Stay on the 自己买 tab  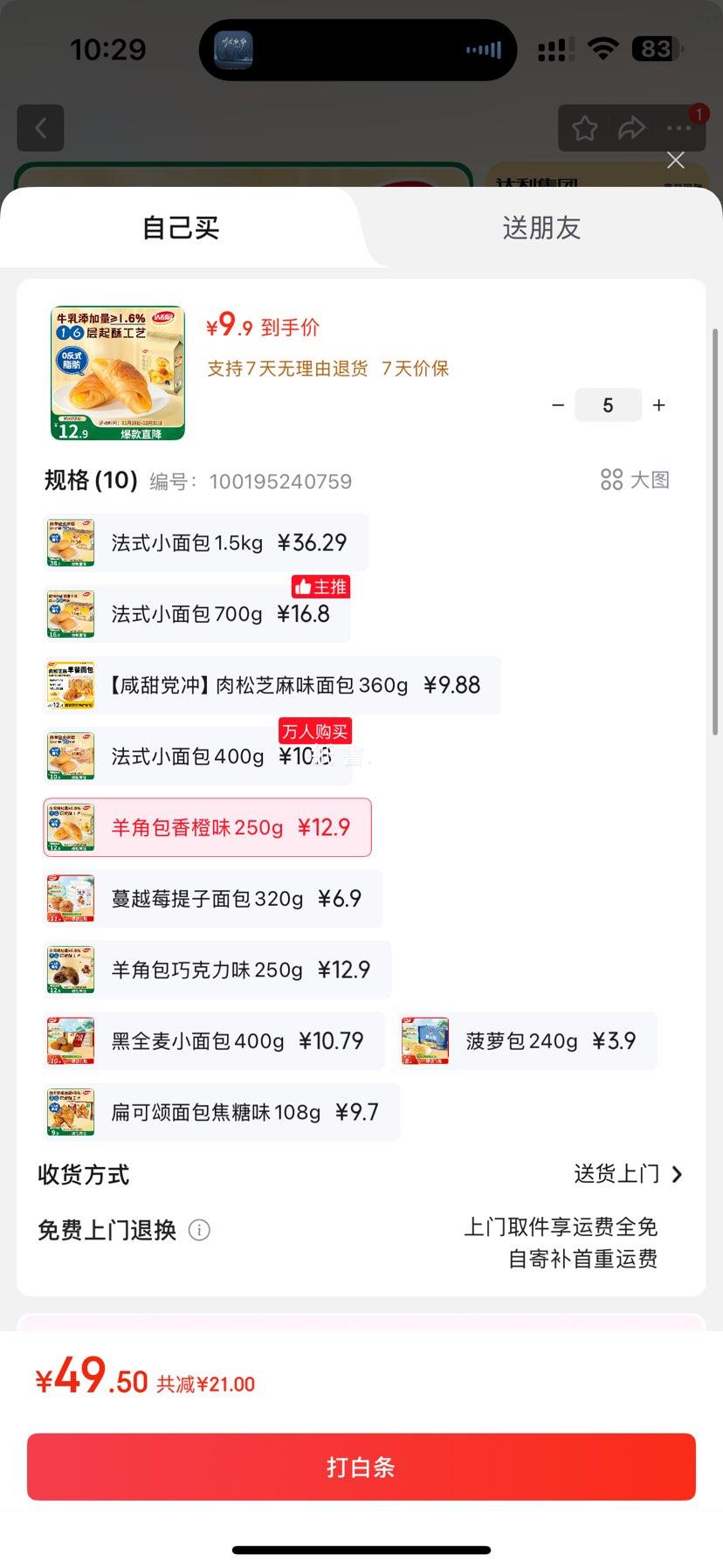pos(179,227)
